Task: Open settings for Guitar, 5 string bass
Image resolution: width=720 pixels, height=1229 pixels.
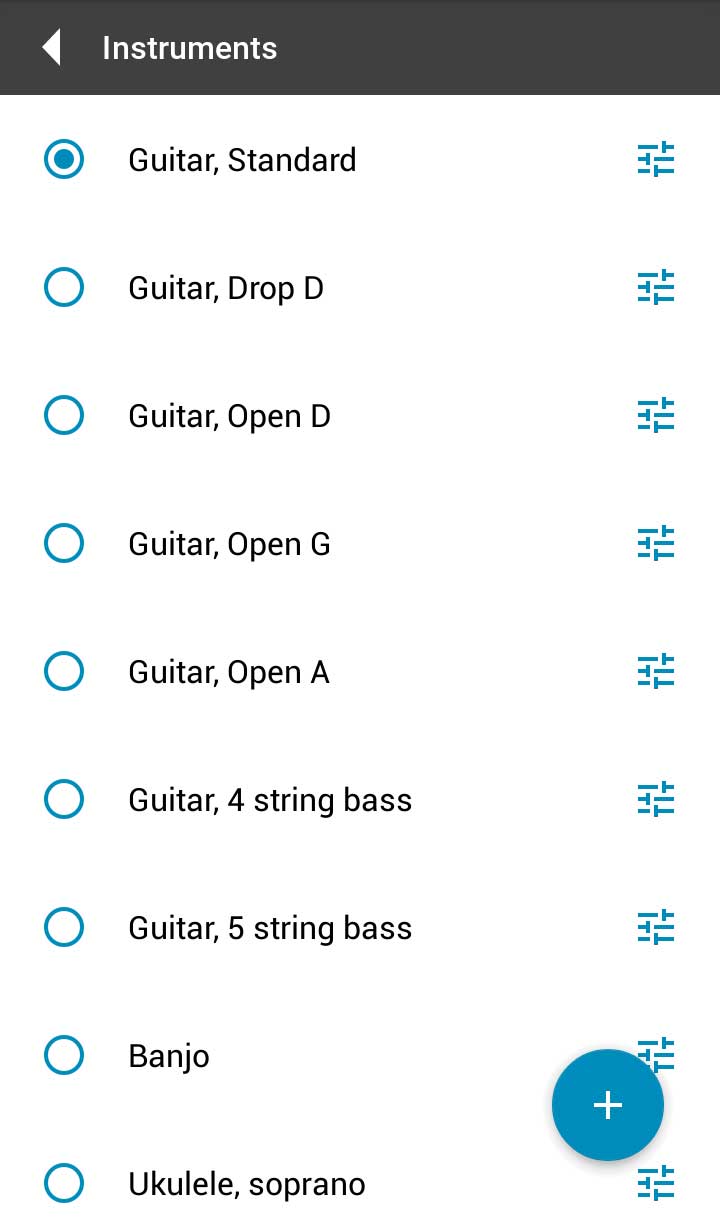Action: [656, 928]
